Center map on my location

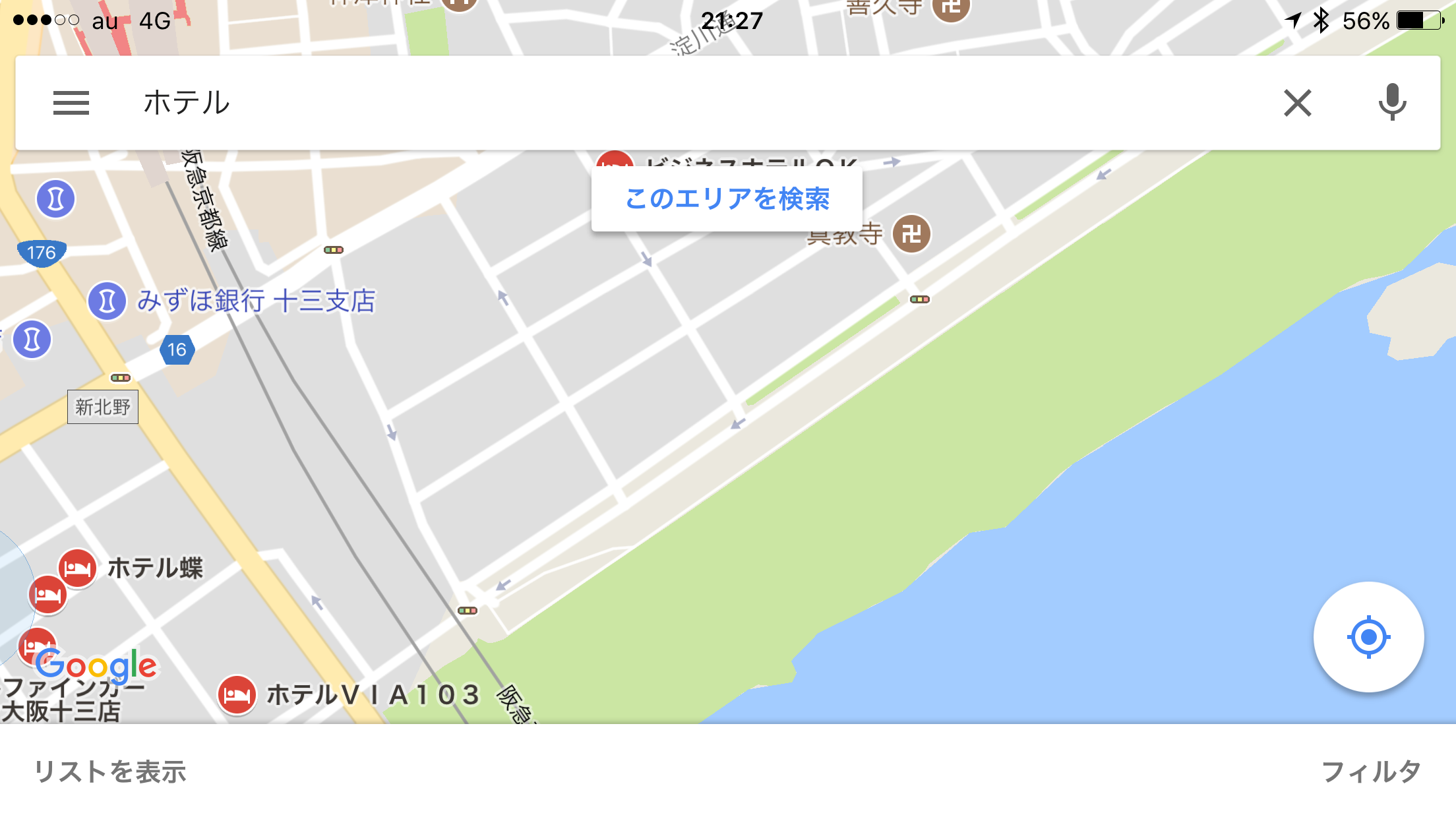click(1368, 637)
